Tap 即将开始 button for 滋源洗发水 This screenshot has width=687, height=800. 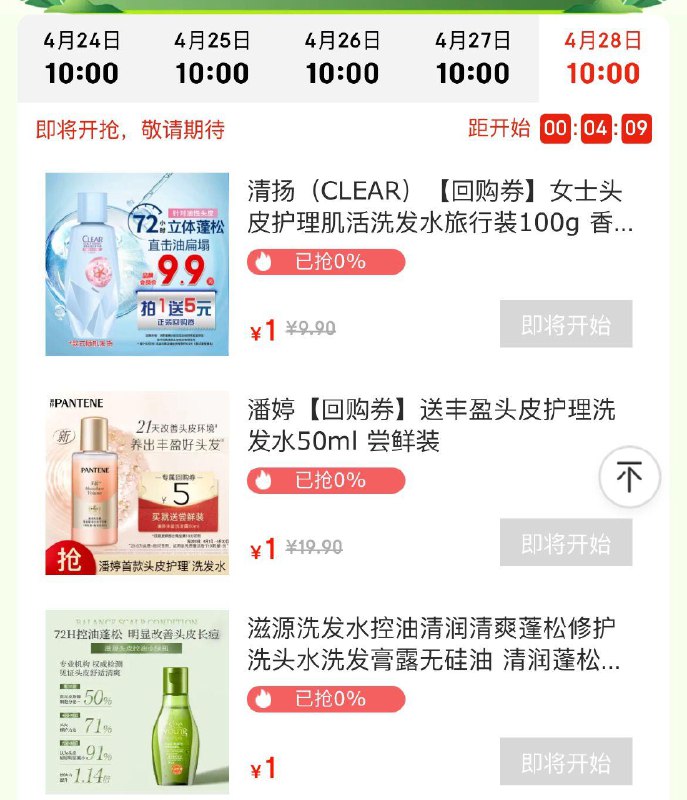tap(566, 762)
